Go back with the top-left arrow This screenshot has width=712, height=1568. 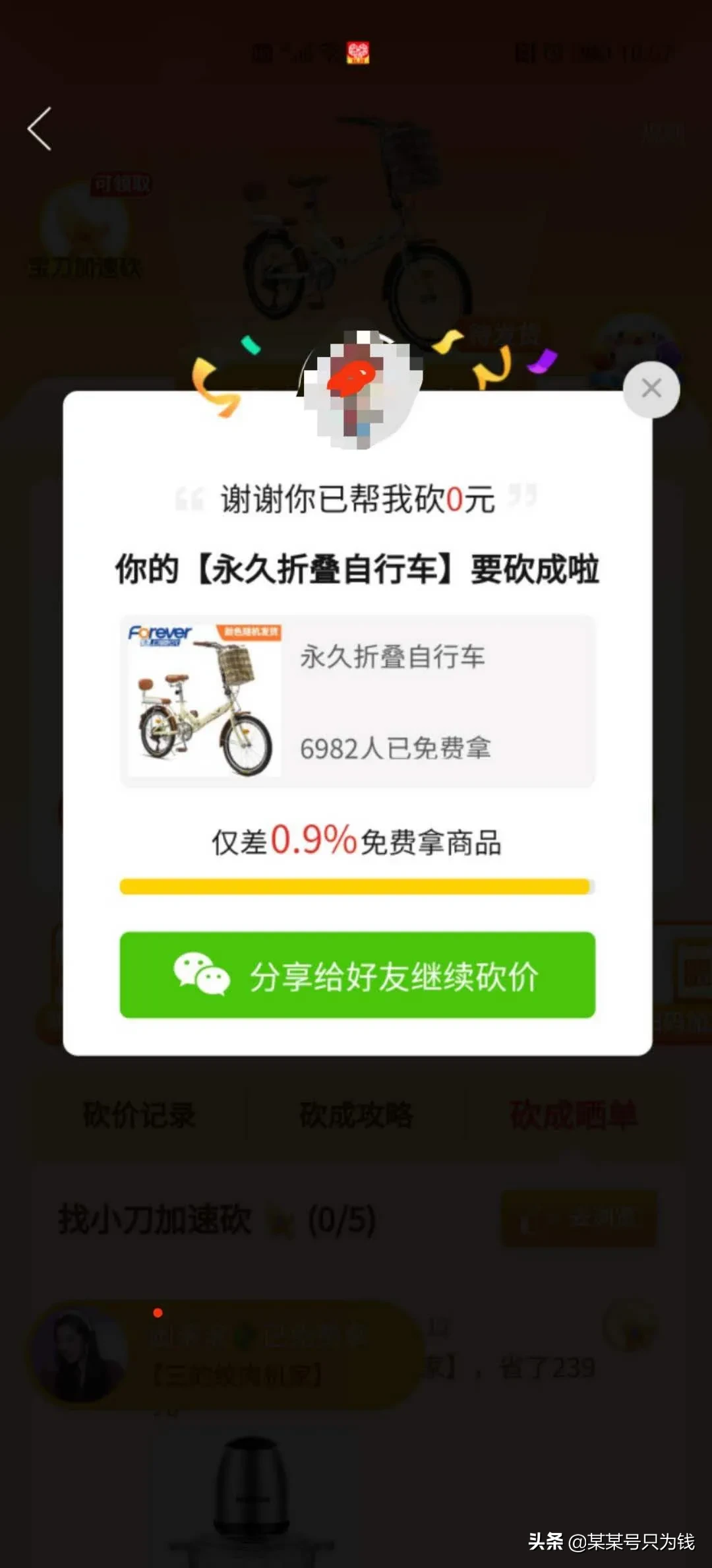[x=40, y=129]
